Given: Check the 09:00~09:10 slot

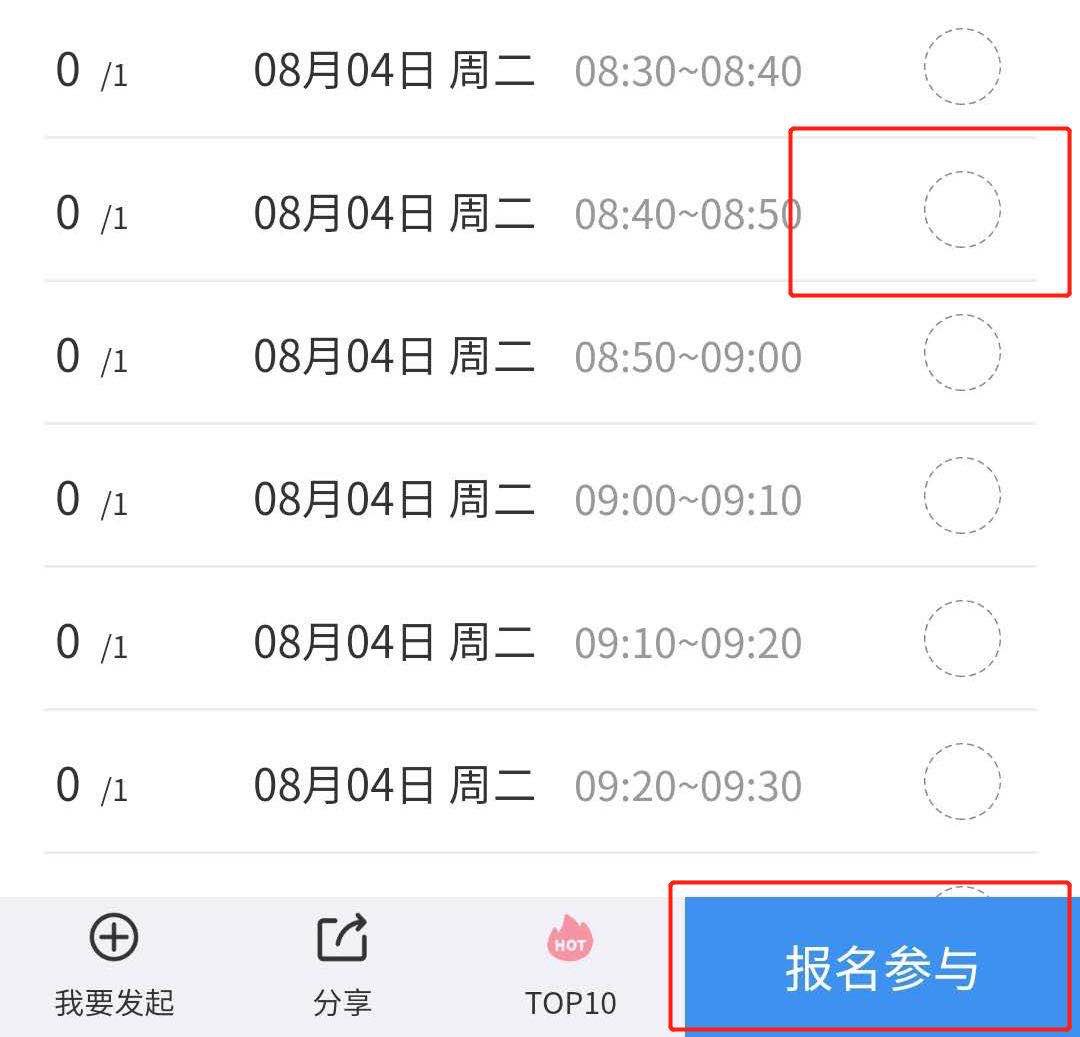Looking at the screenshot, I should (961, 496).
